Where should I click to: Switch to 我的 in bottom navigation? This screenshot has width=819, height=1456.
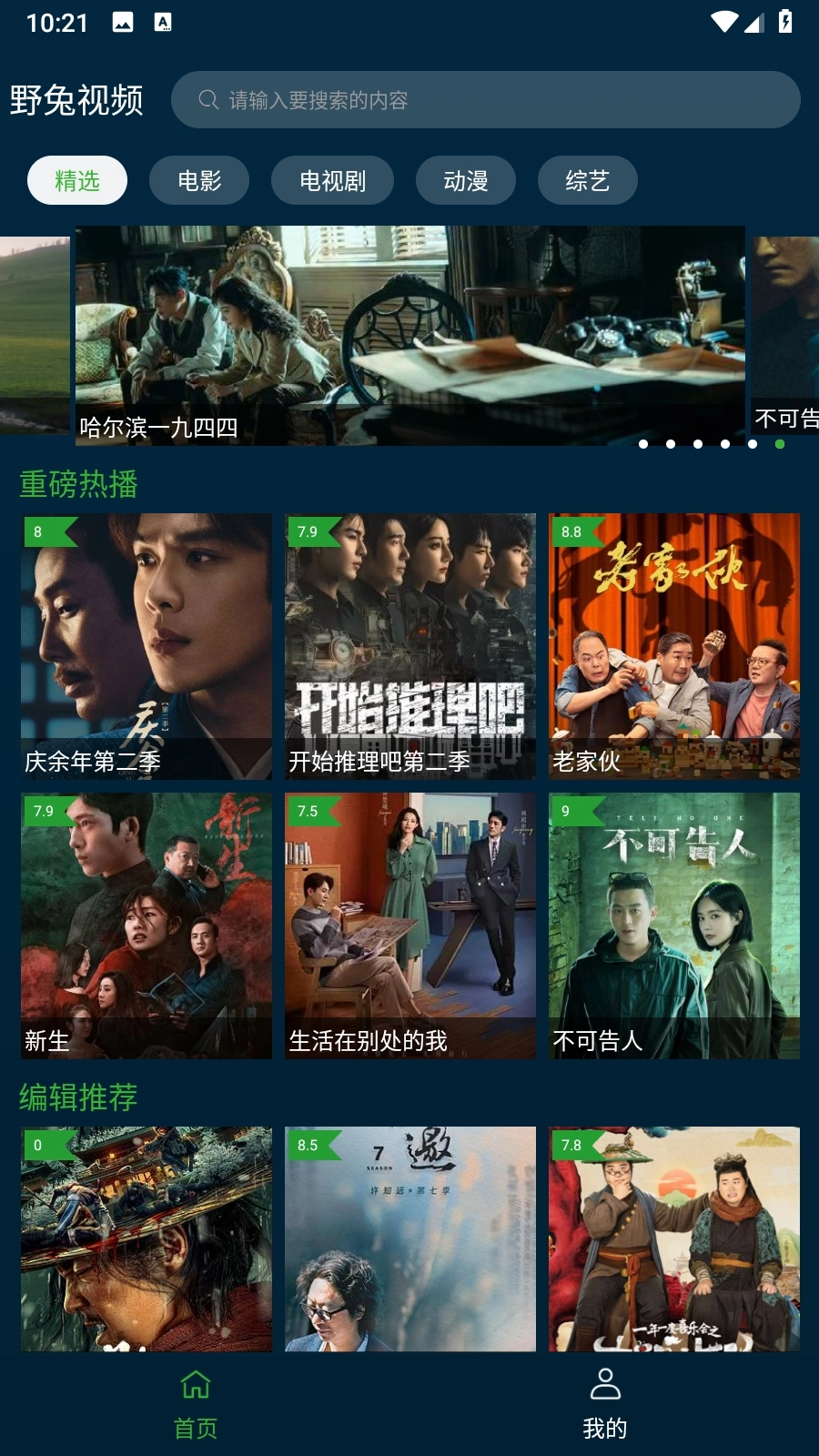(603, 1429)
